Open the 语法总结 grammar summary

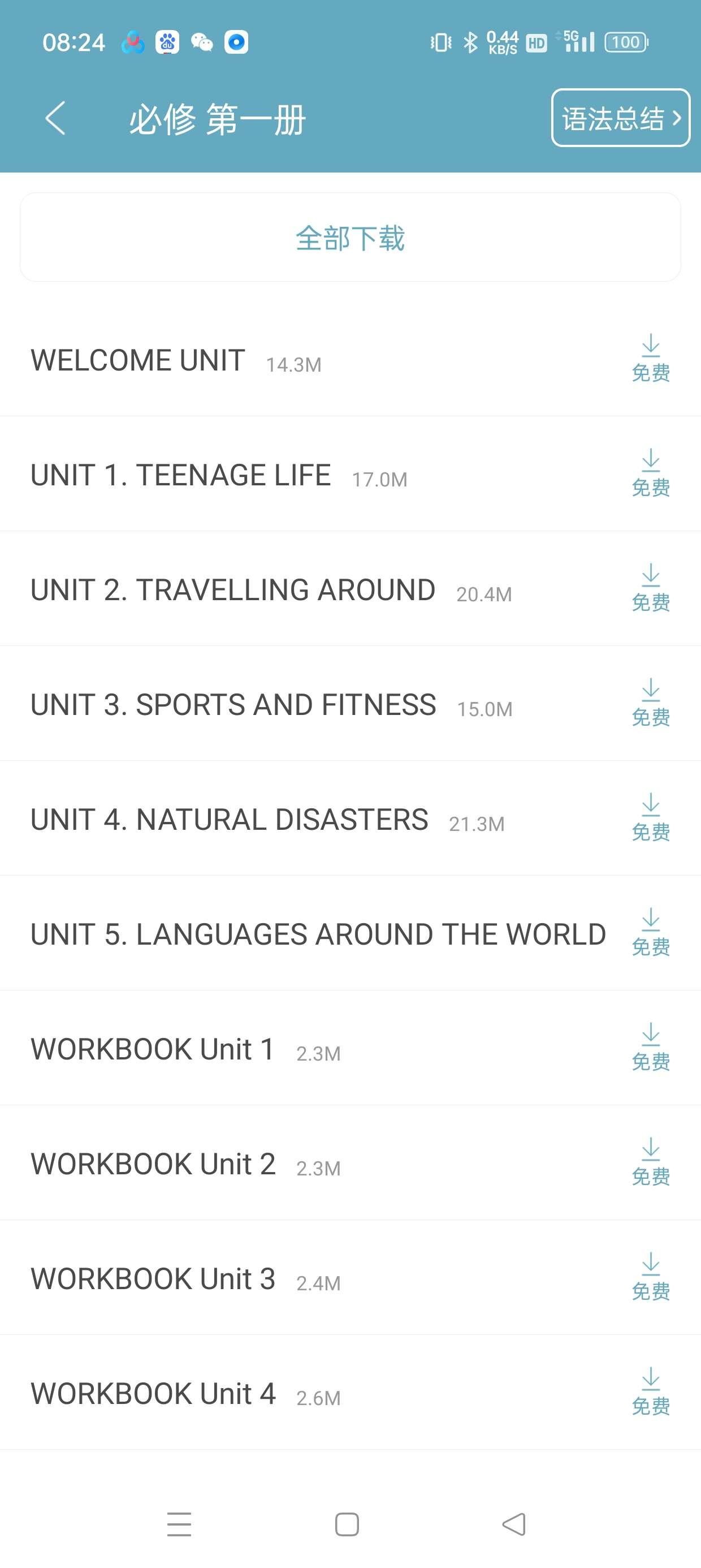coord(620,118)
